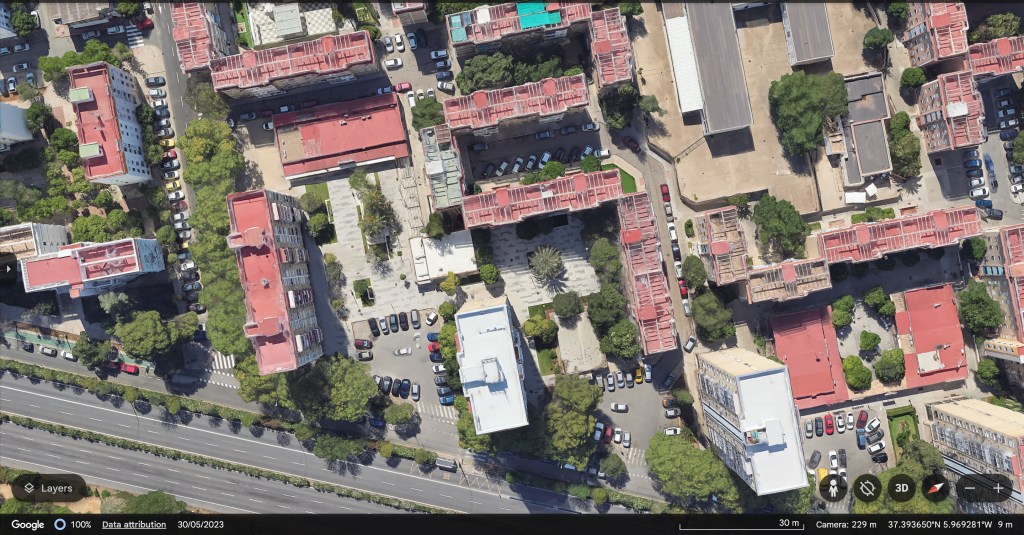Zoom in with the plus button
The height and width of the screenshot is (535, 1024).
click(x=997, y=488)
